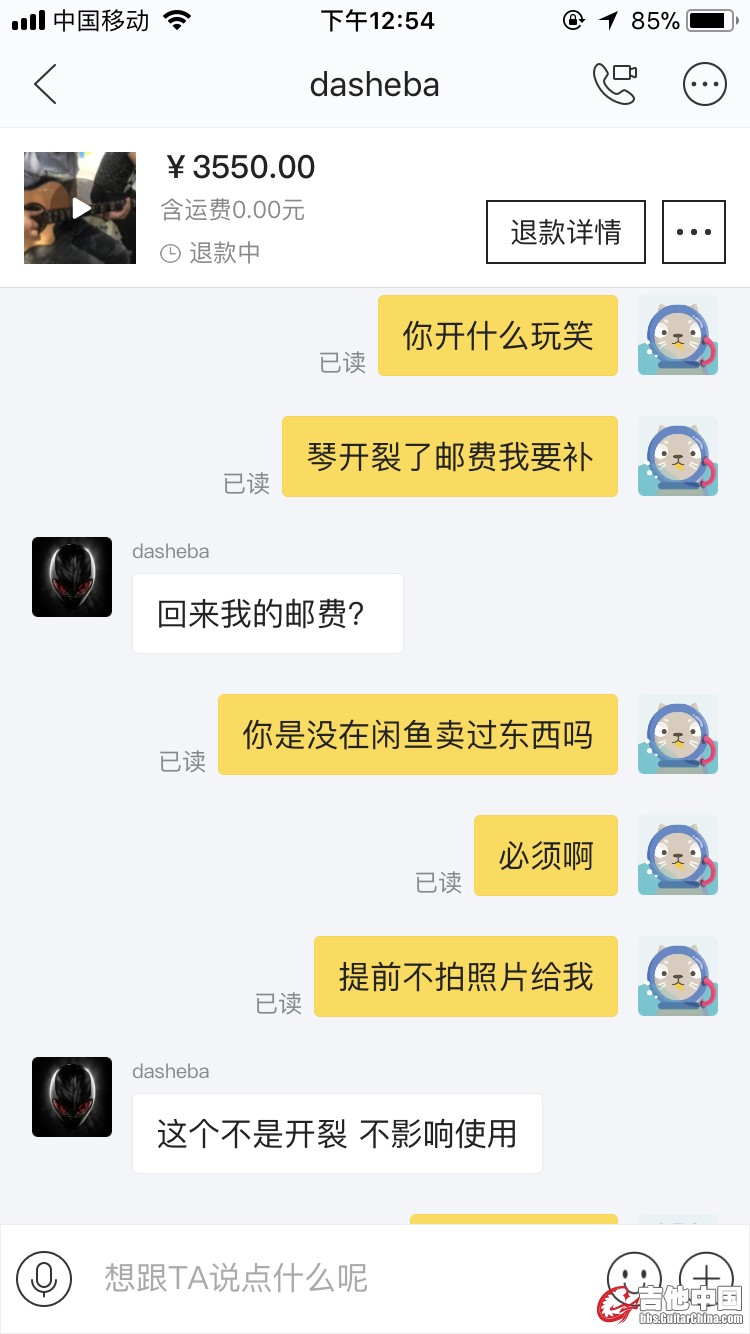Focus the 想跟TA说点什么呢 message field

tap(330, 1278)
